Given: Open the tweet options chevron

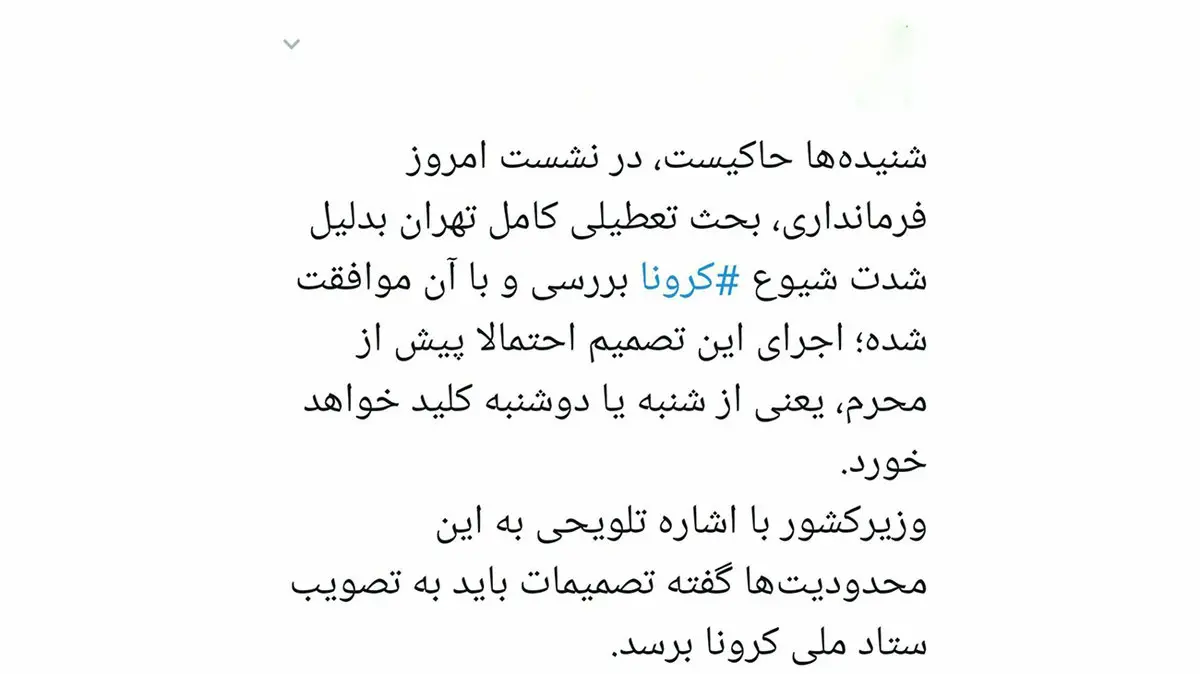Looking at the screenshot, I should coord(291,44).
